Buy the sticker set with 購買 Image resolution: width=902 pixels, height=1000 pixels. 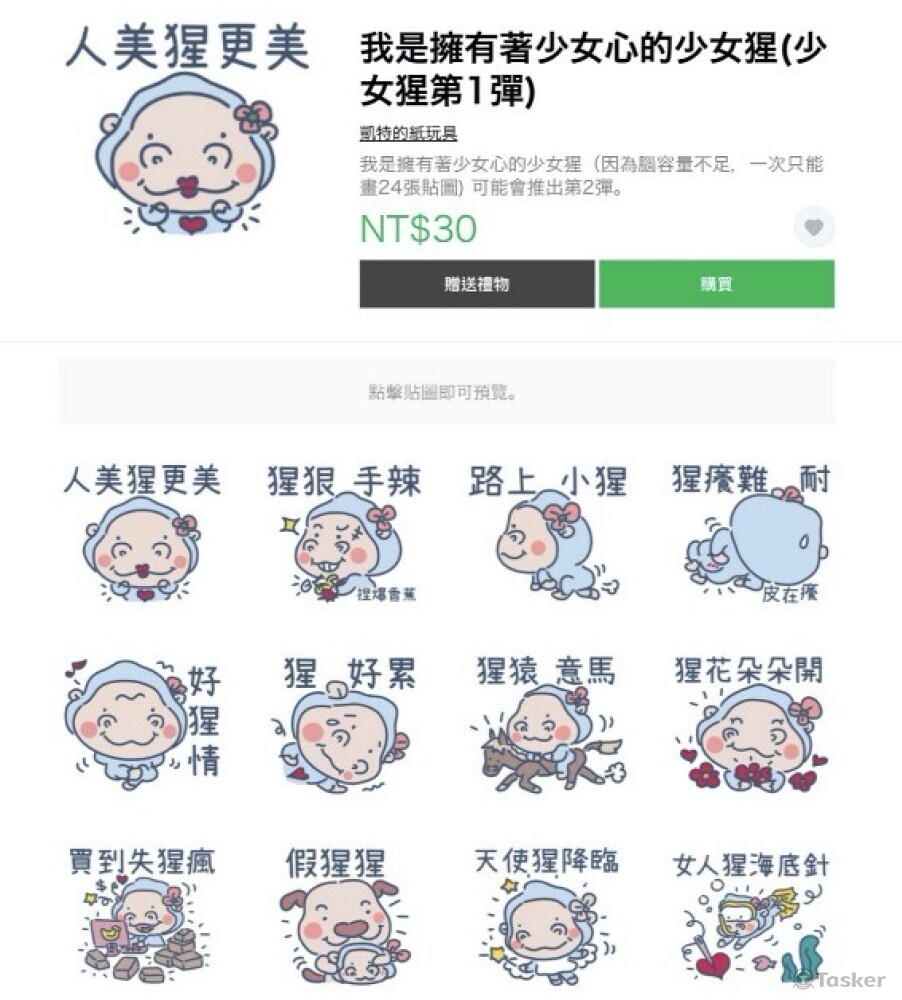point(716,284)
